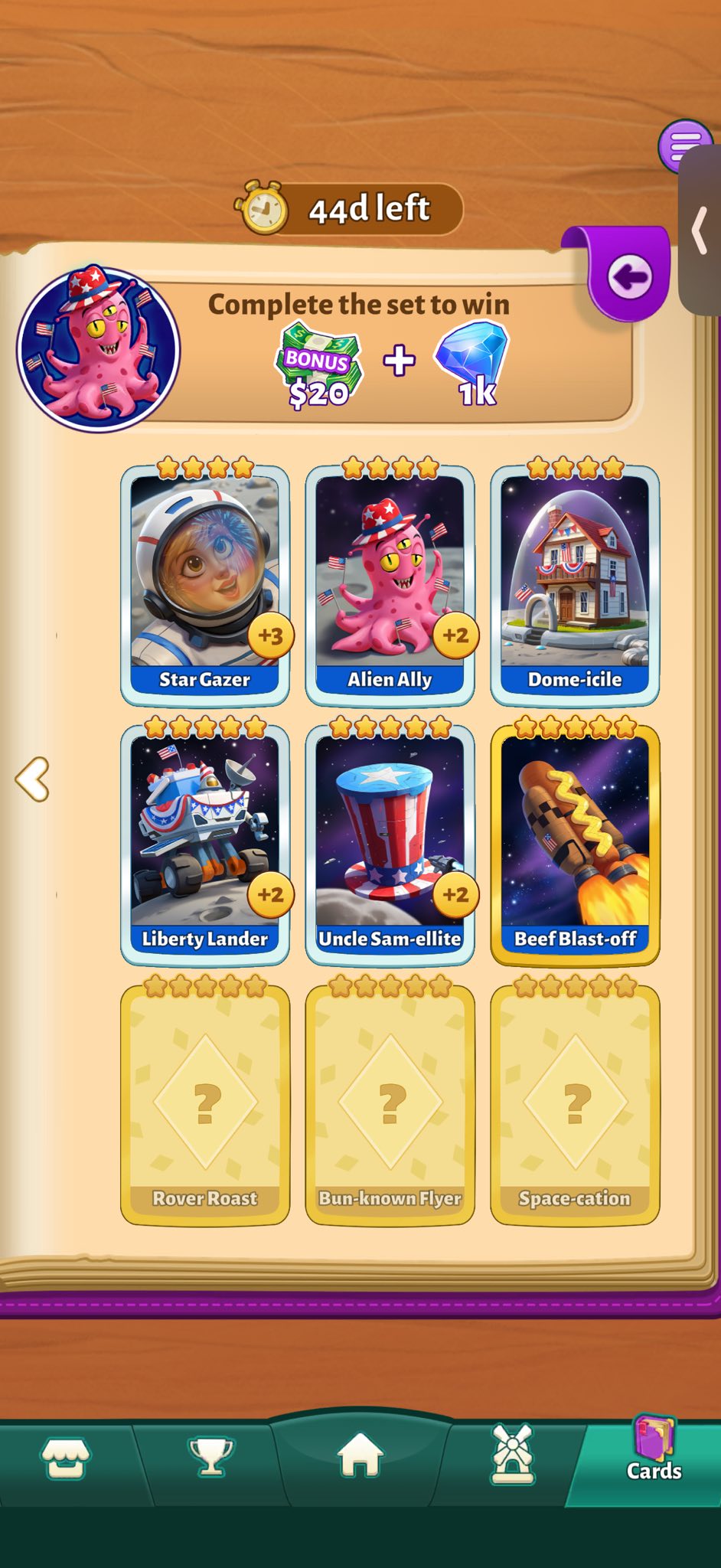Open the Liberty Lander card
Image resolution: width=721 pixels, height=1568 pixels.
205,843
